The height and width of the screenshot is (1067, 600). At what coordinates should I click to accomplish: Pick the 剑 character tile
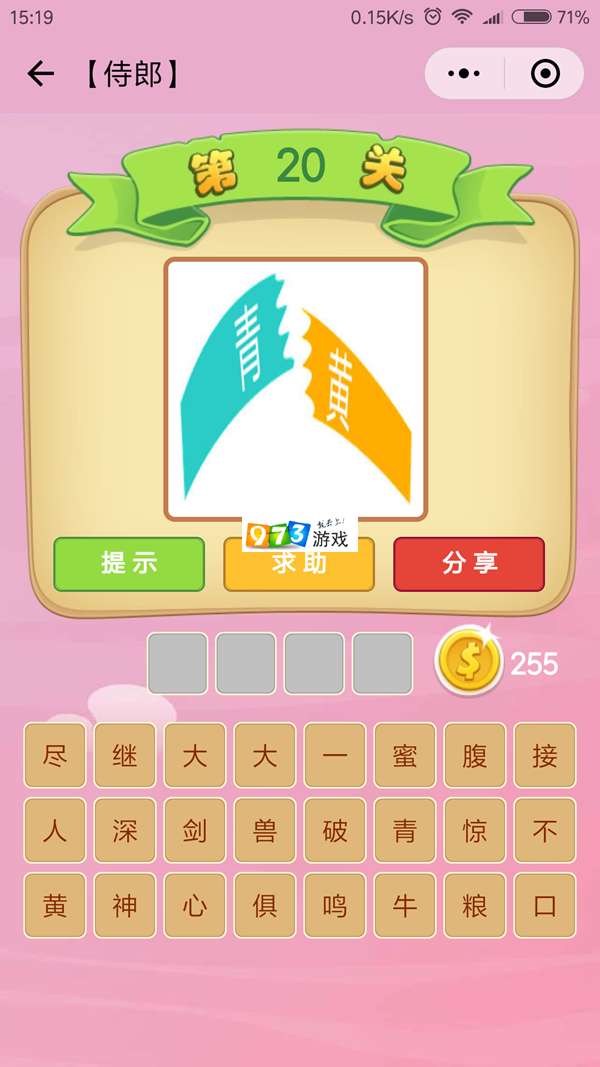pos(195,830)
